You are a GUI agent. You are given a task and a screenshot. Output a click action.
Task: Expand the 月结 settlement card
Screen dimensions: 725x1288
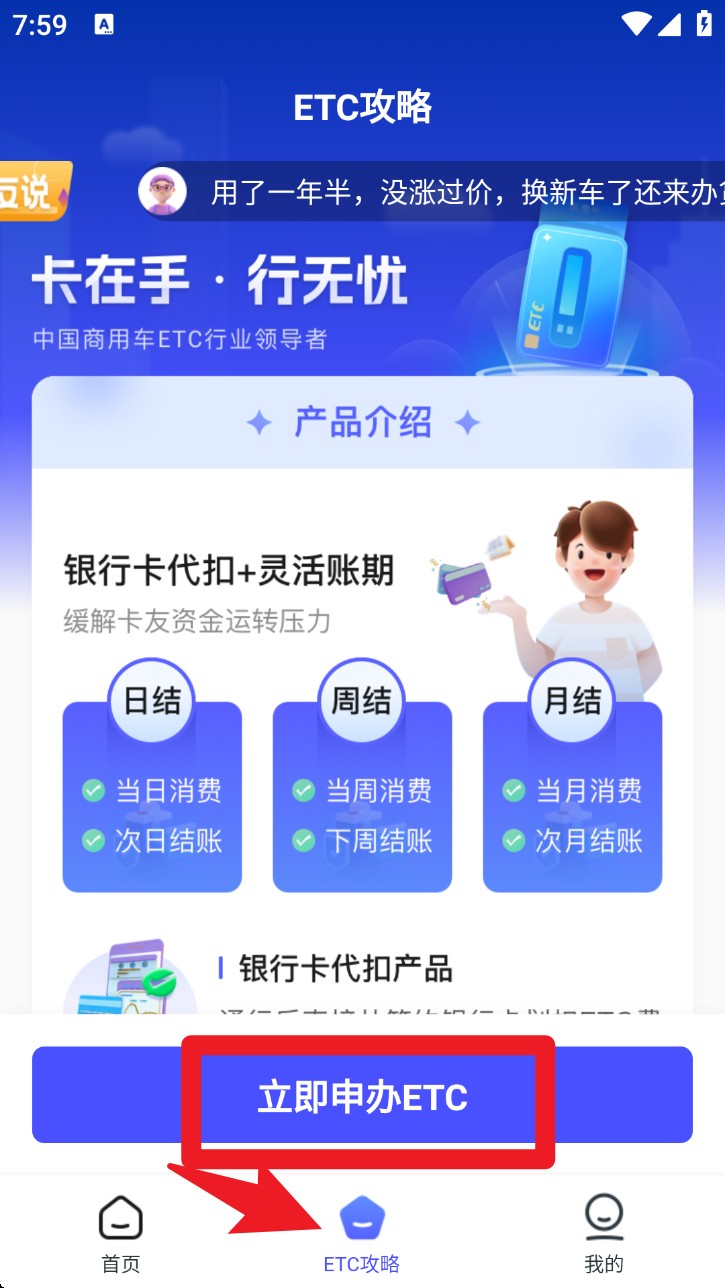(x=571, y=701)
